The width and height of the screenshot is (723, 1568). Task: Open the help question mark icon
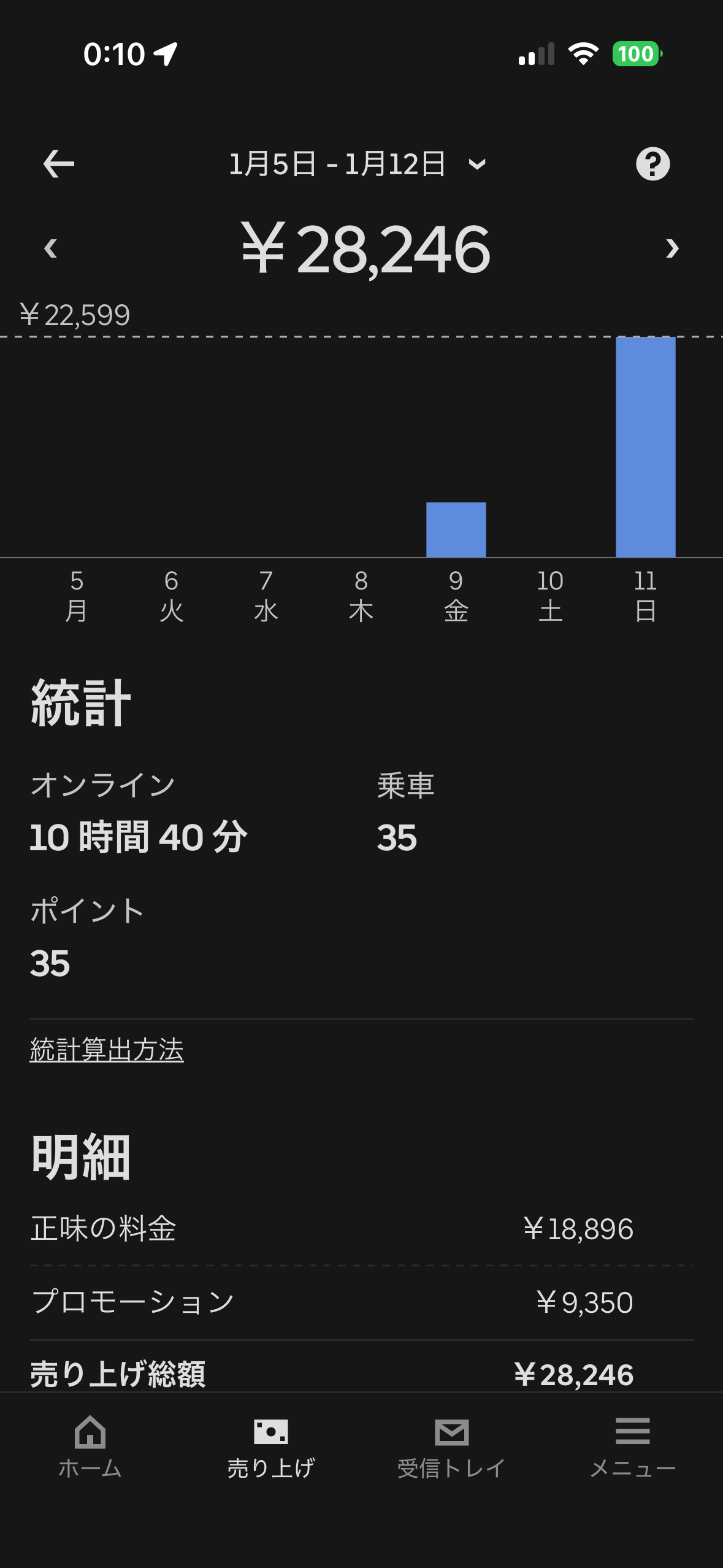click(x=653, y=163)
